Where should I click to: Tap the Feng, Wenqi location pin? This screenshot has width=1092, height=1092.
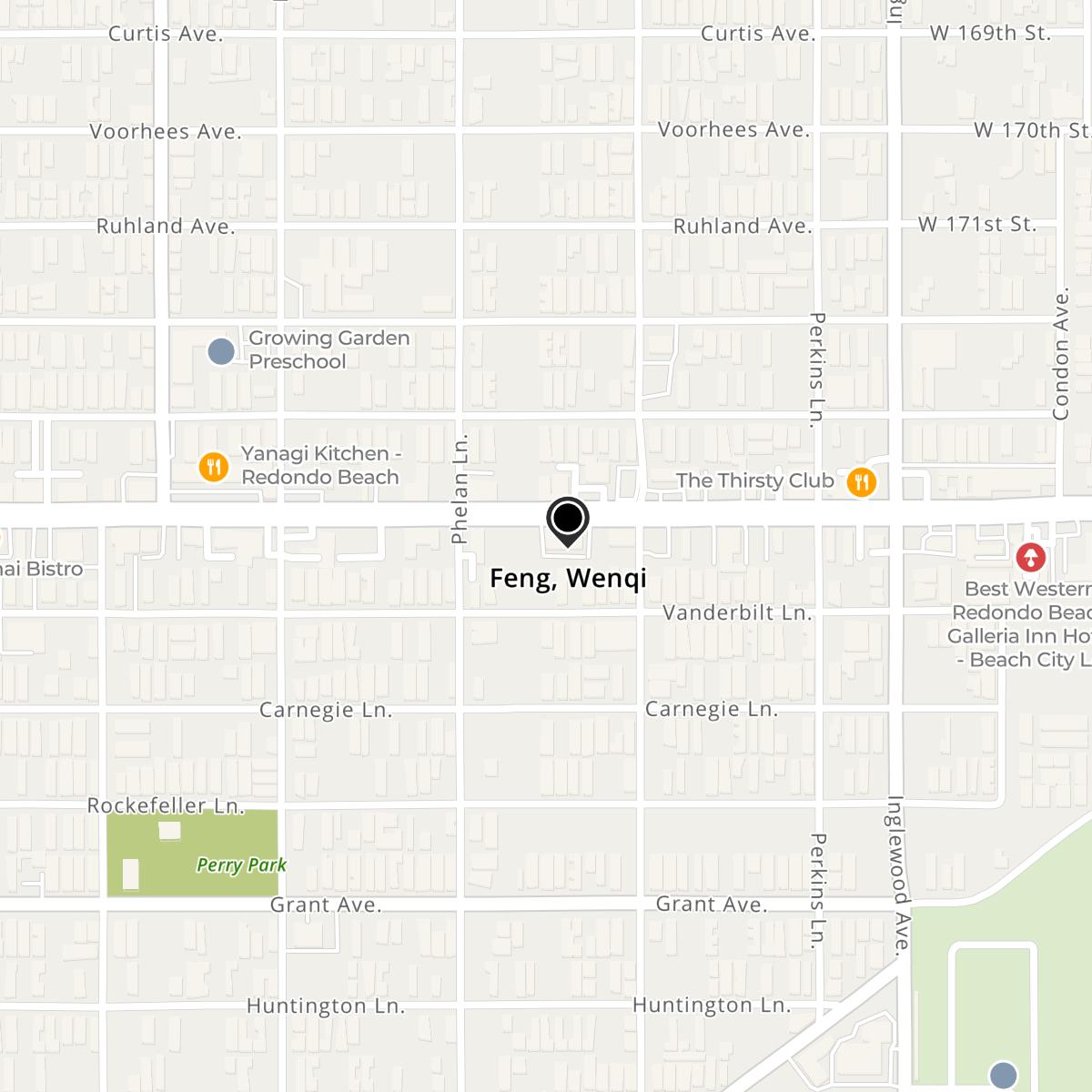(568, 521)
